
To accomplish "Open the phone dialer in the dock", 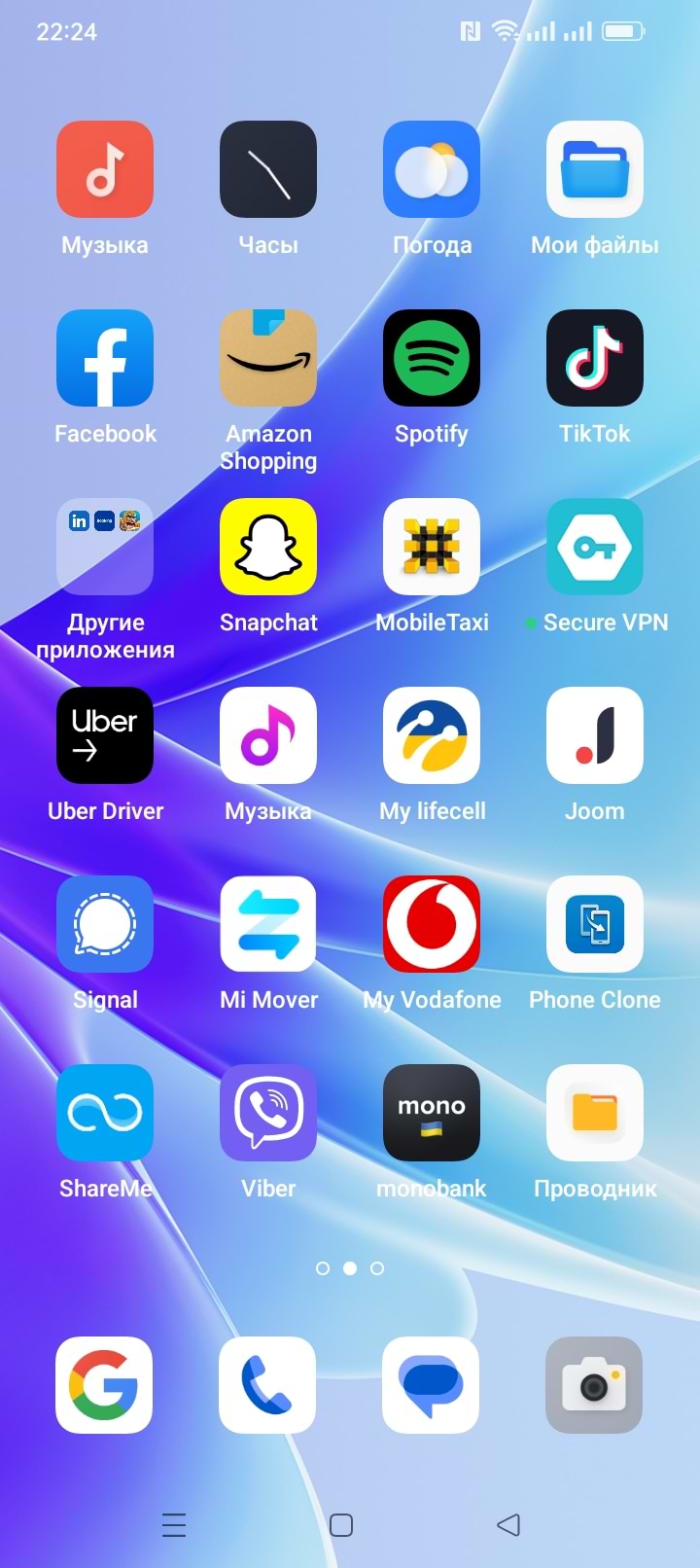I will 267,1385.
